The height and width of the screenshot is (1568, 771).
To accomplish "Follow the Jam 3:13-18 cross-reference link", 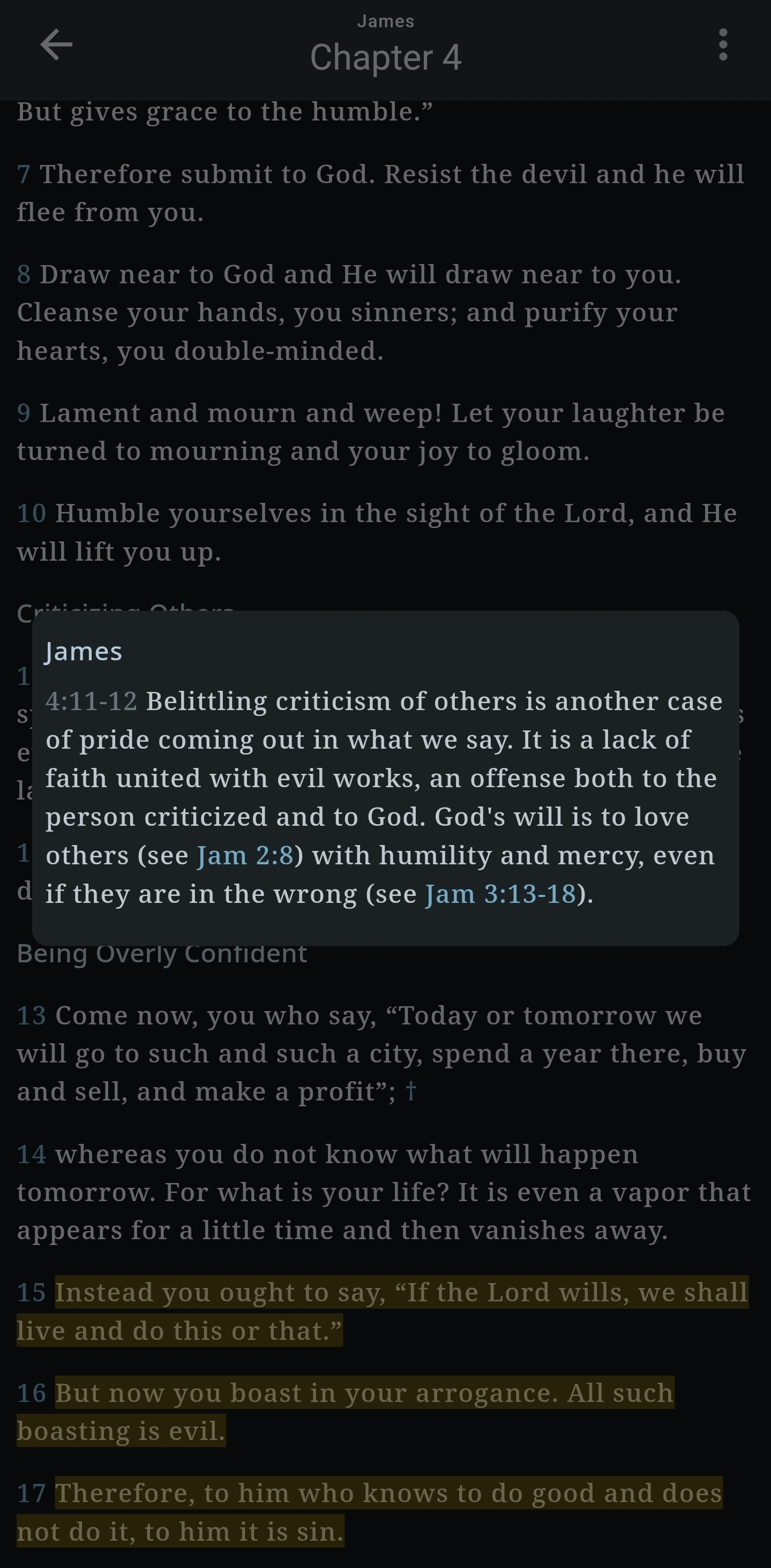I will (x=500, y=894).
